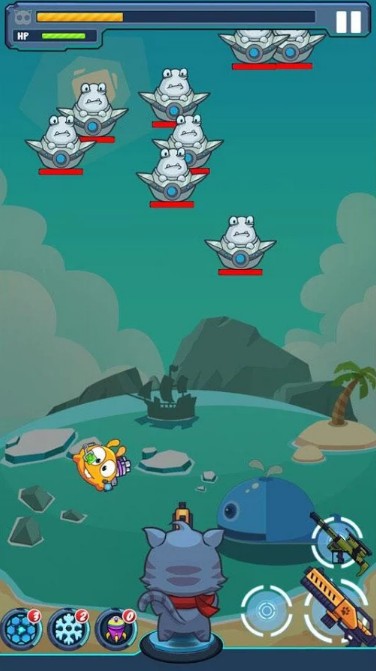Use the snowflake freeze power-up
This screenshot has height=671, width=376.
pyautogui.click(x=68, y=629)
